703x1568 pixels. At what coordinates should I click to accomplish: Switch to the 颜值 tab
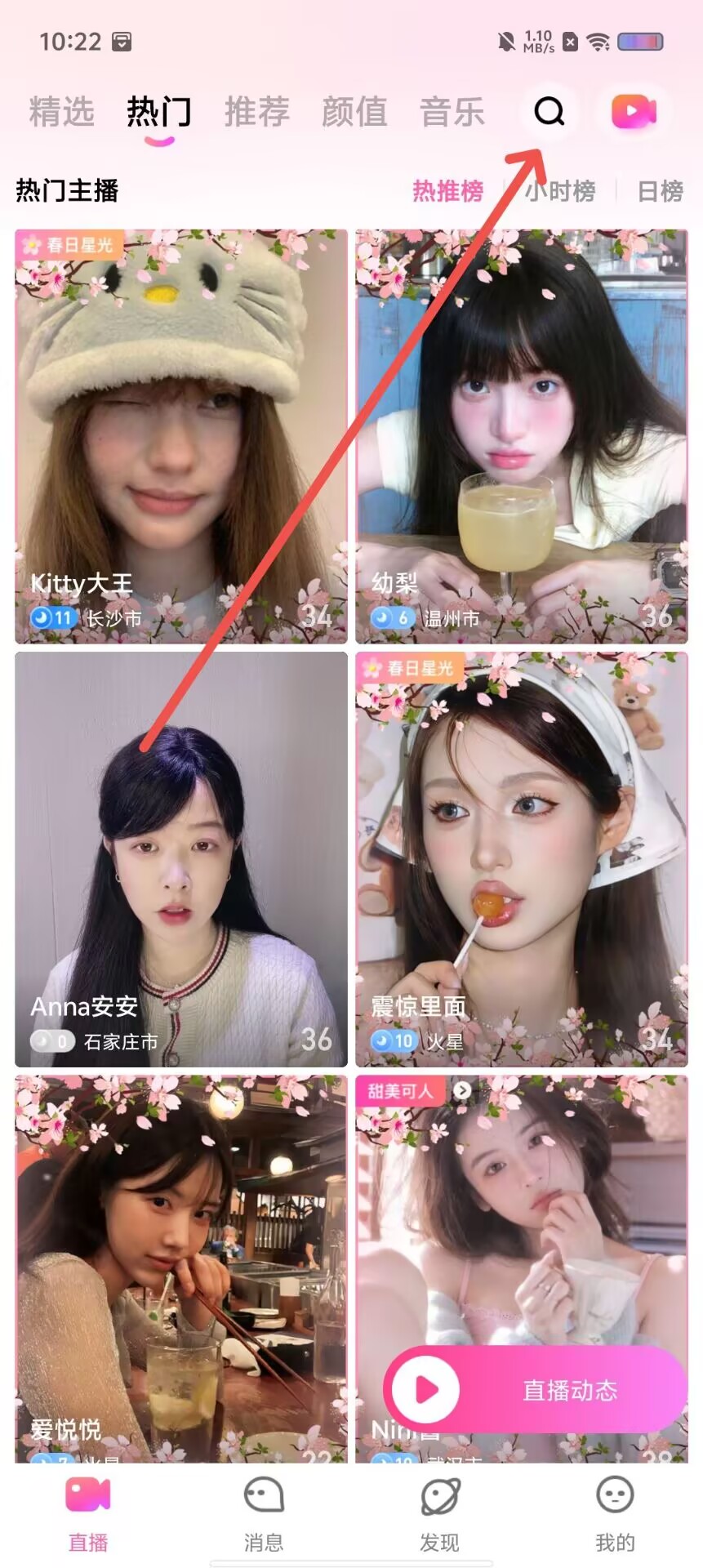point(354,112)
